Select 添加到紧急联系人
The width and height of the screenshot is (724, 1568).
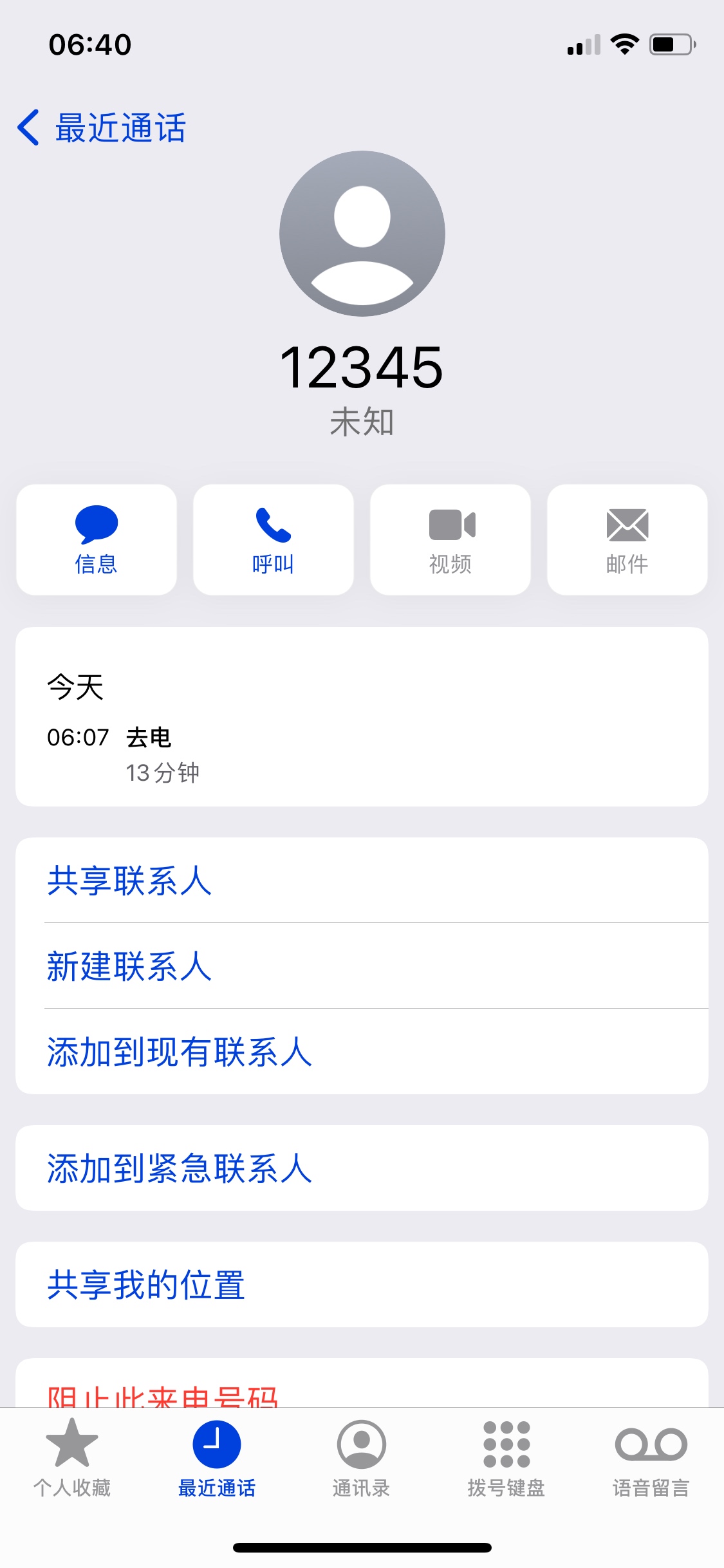click(179, 1168)
